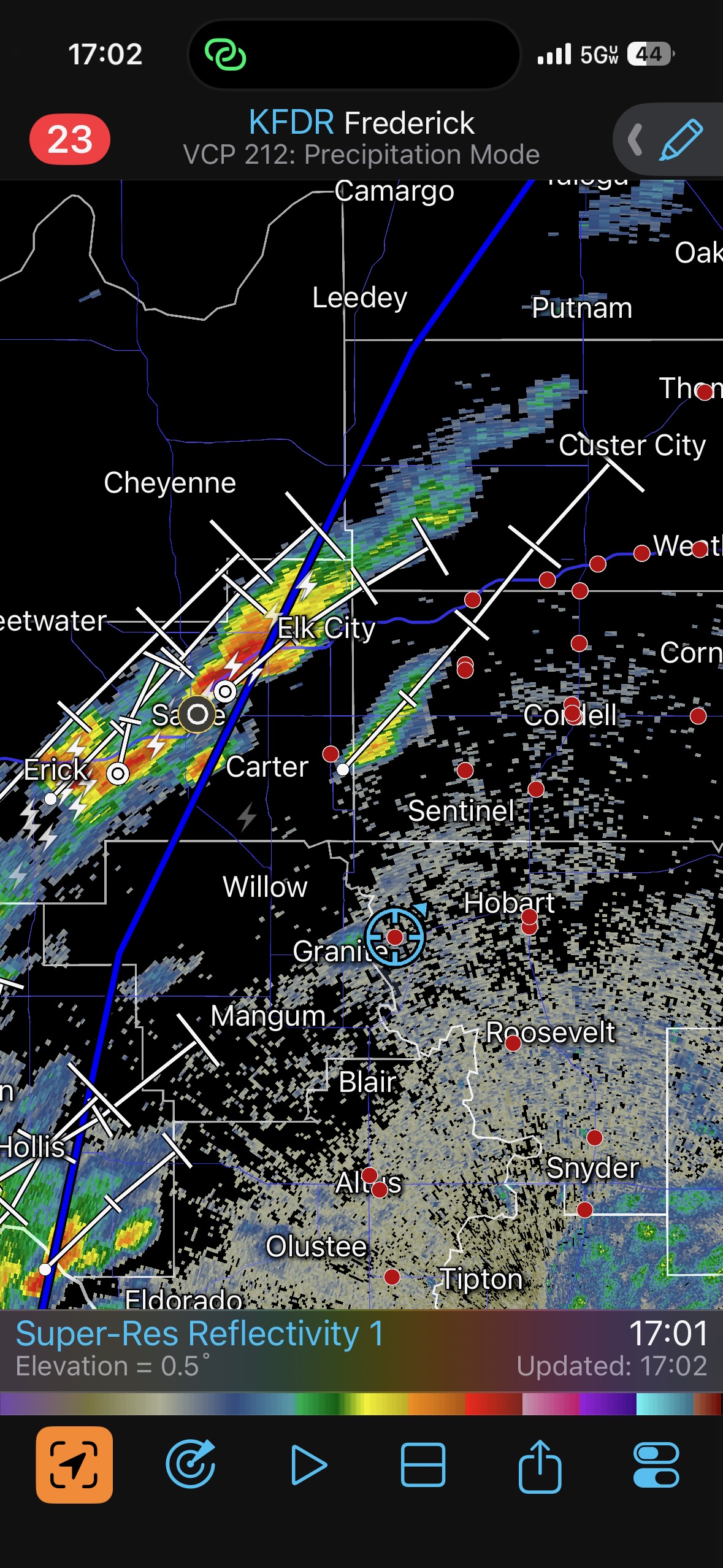Change the Super-Res Reflectivity 1 product
The image size is (723, 1568).
(199, 1334)
